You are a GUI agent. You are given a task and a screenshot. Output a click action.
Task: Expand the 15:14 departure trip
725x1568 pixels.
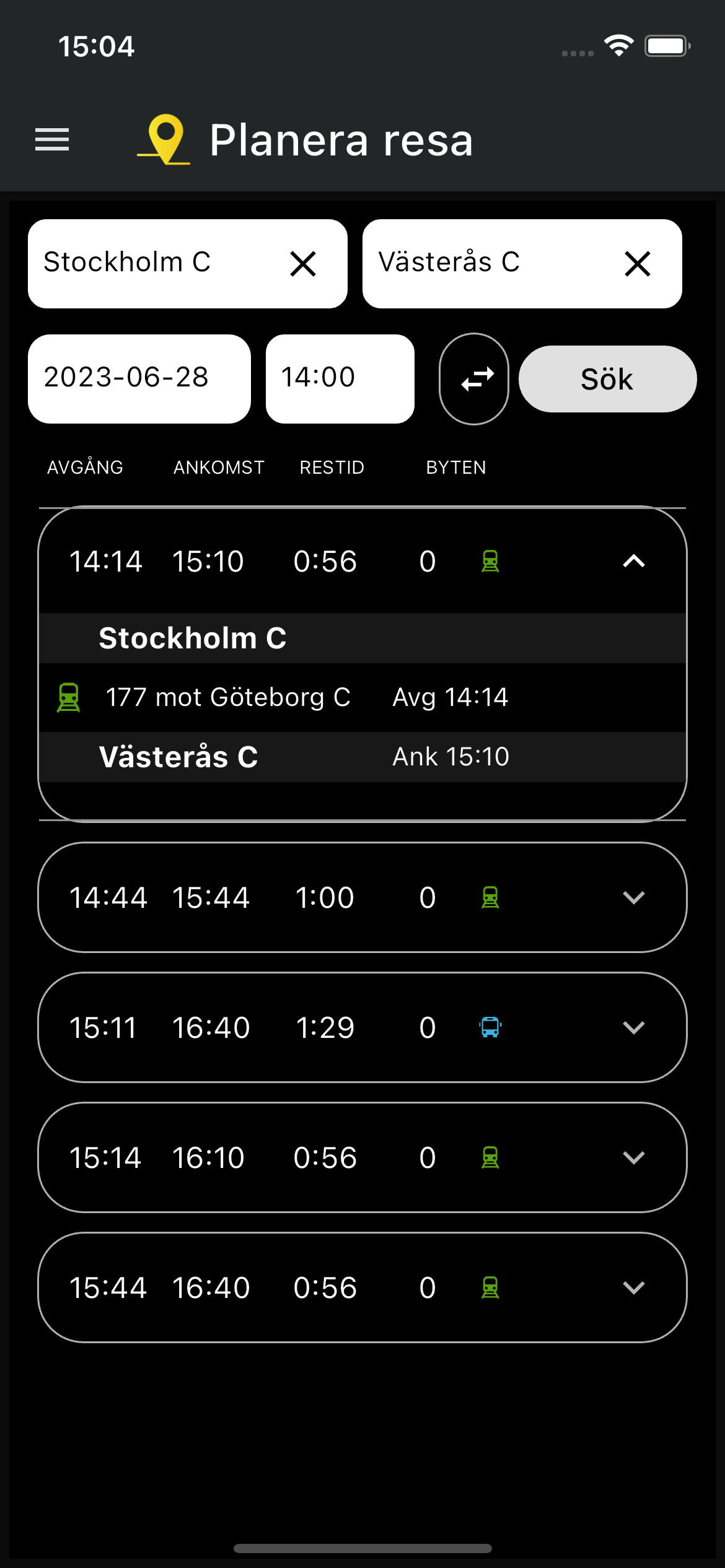633,1157
